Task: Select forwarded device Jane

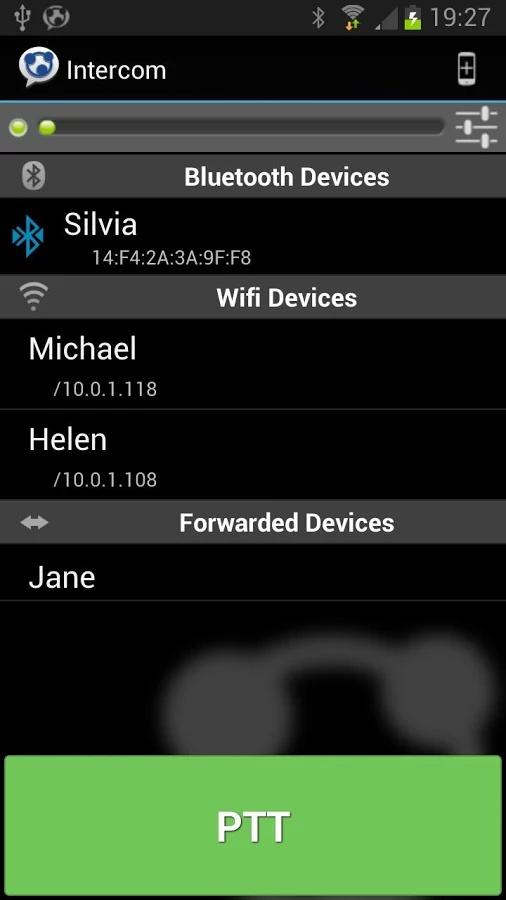Action: click(253, 573)
